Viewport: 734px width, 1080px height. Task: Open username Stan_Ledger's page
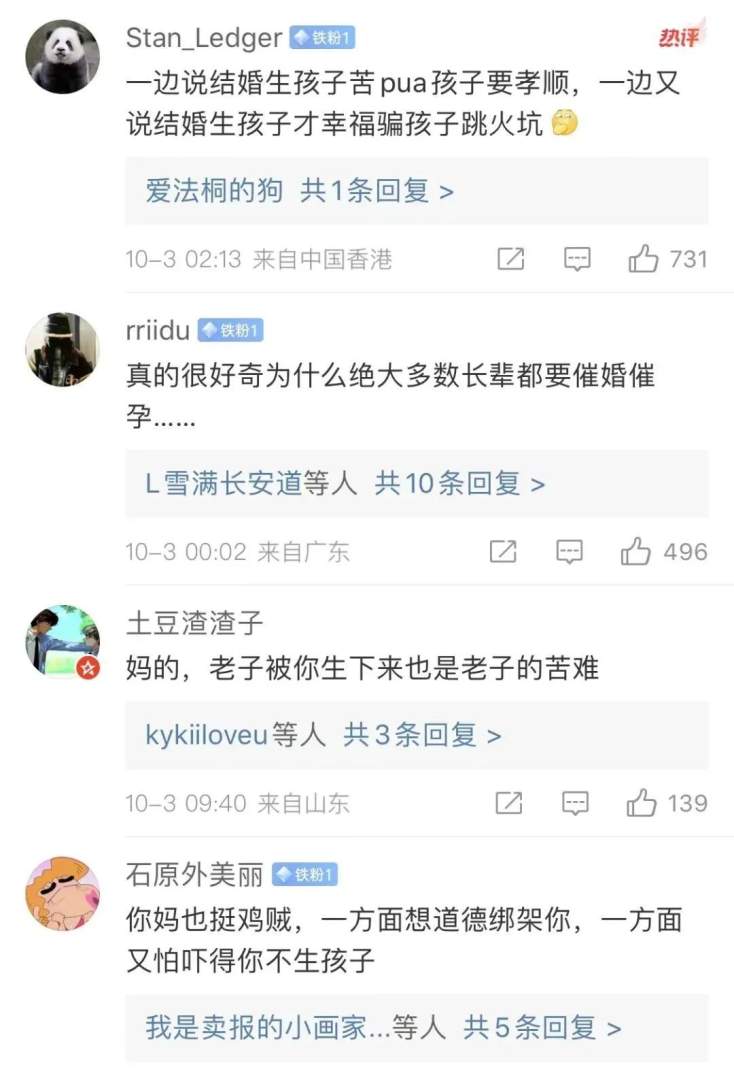tap(204, 38)
